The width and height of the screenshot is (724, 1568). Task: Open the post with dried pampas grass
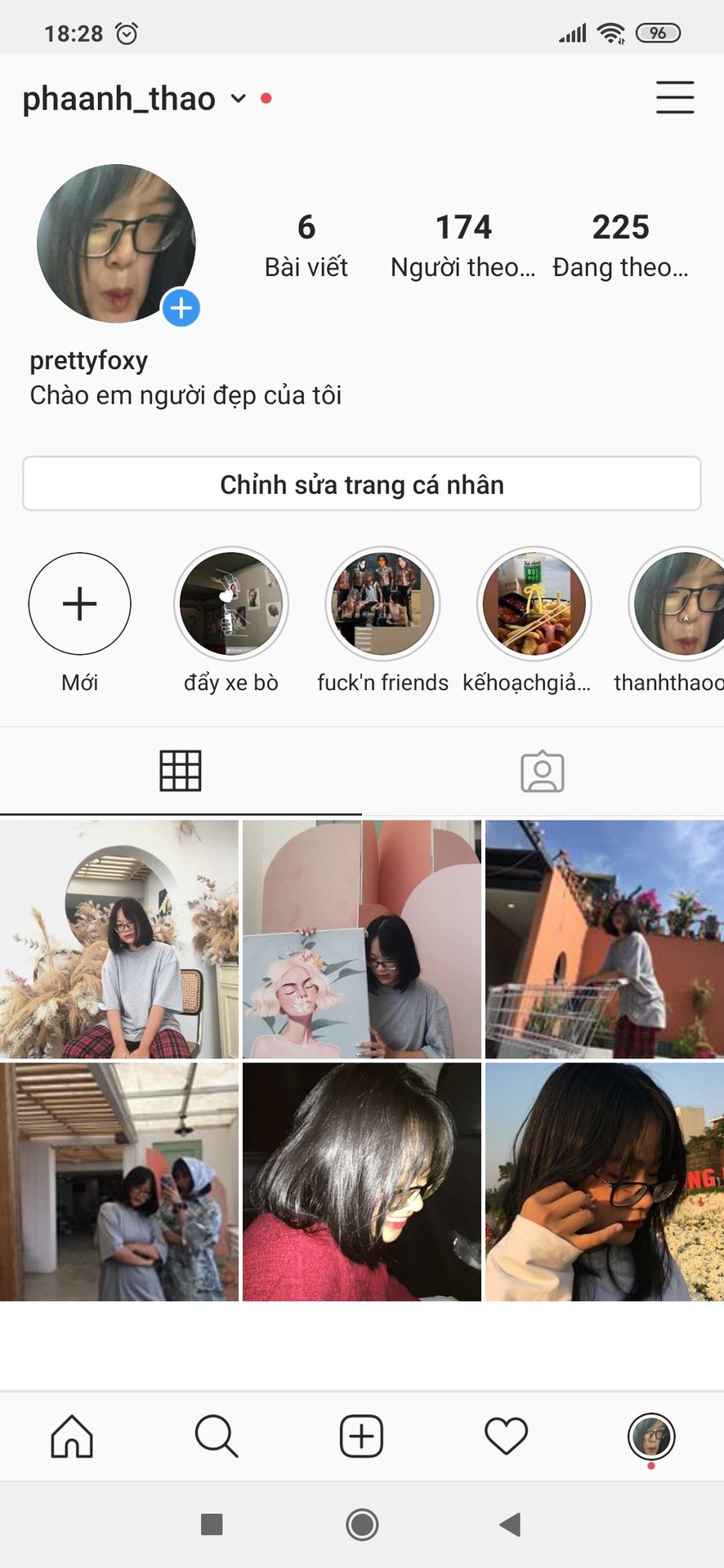click(119, 939)
